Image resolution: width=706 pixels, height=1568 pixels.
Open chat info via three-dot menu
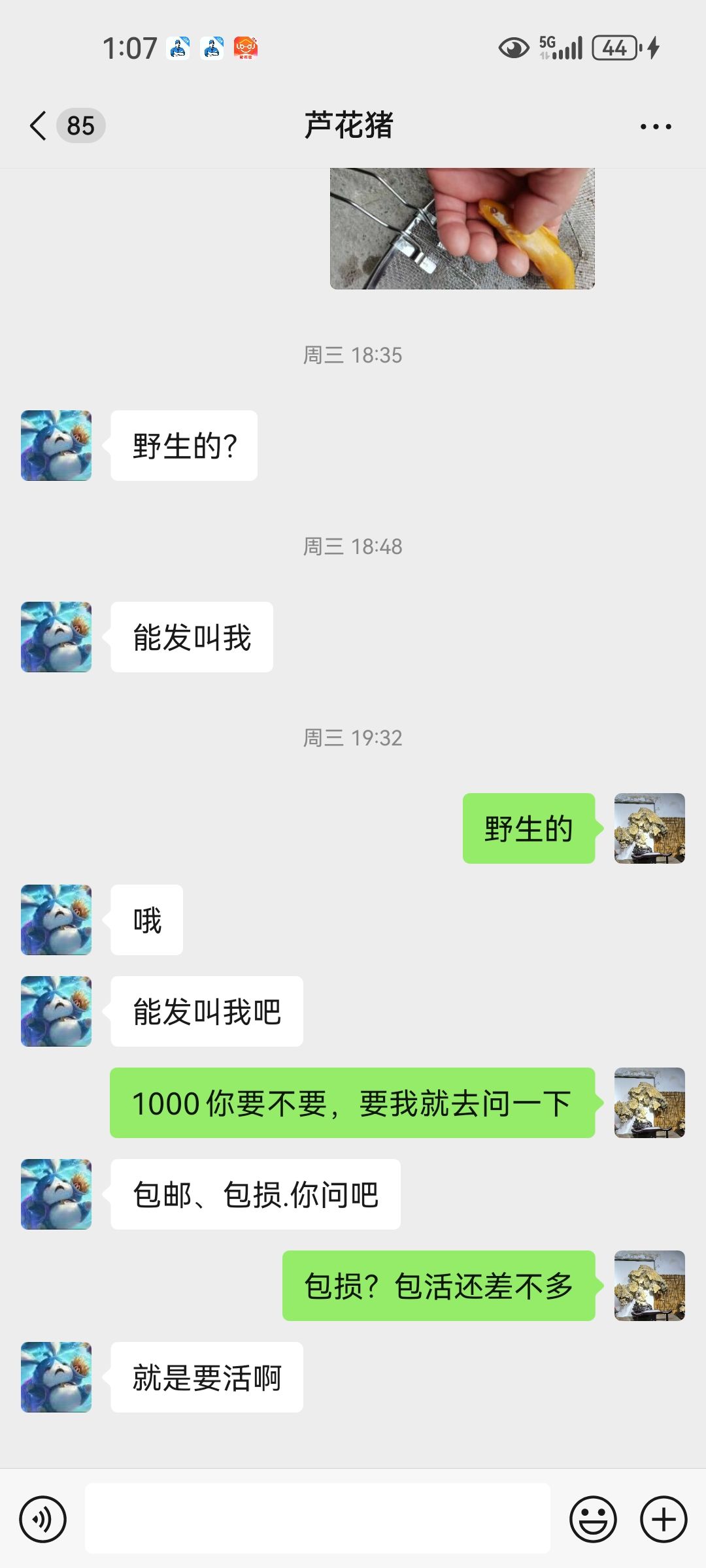[x=655, y=126]
